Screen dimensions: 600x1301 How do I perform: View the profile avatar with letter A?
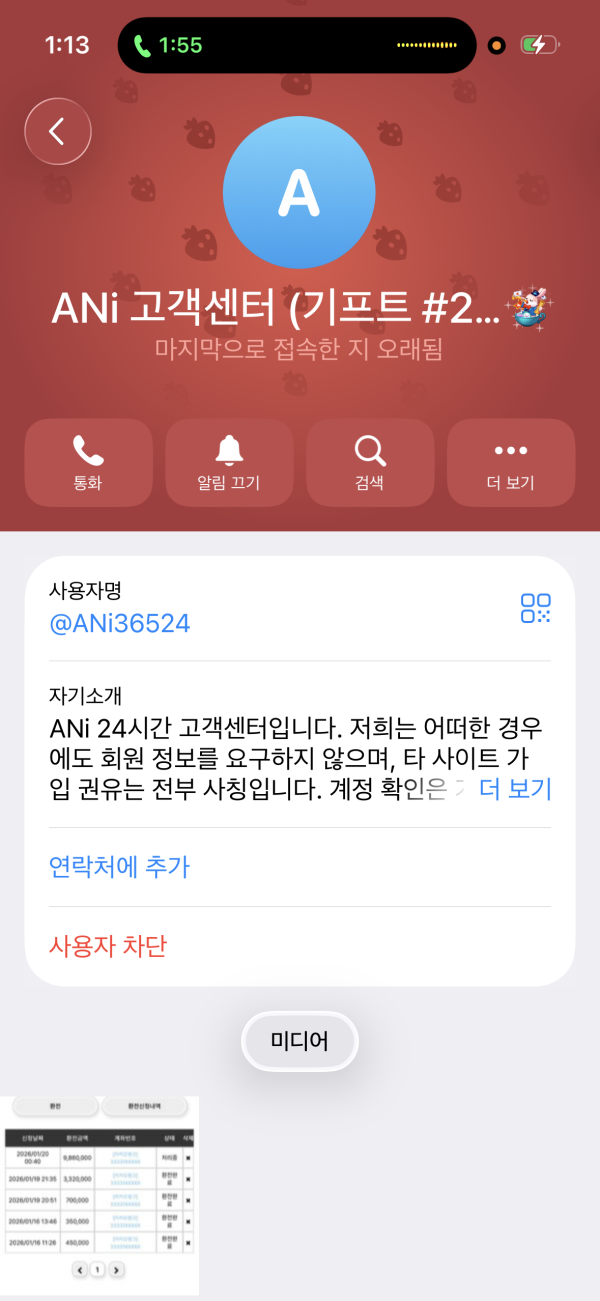coord(299,192)
